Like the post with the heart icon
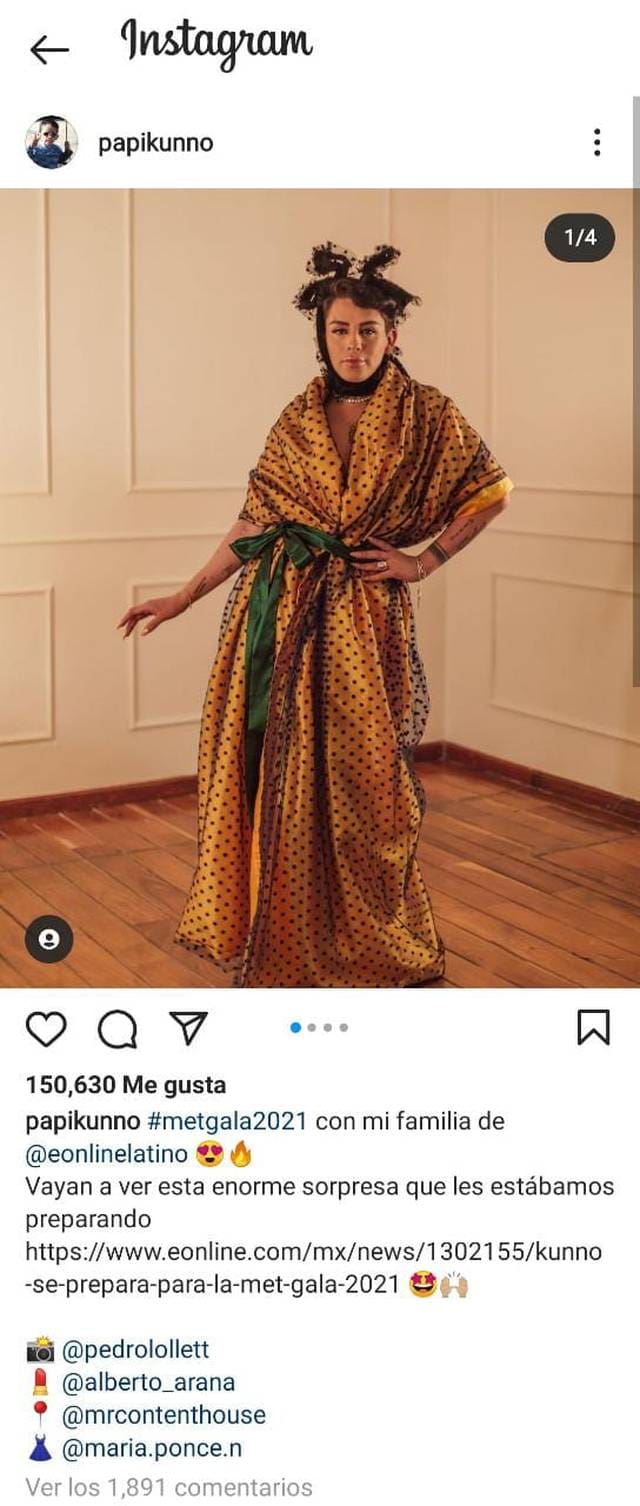The image size is (640, 1506). tap(46, 1028)
